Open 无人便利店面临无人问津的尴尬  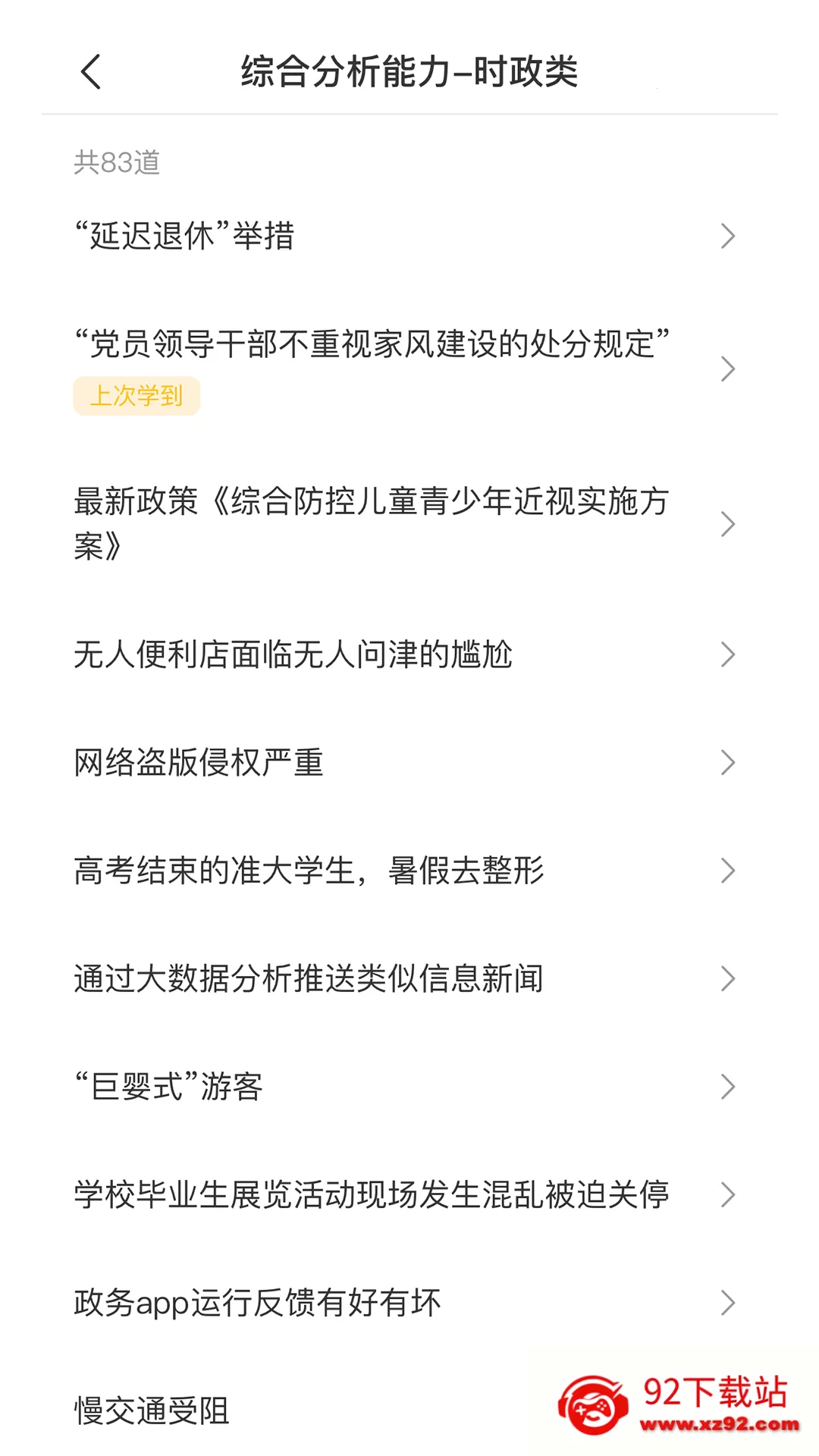(x=293, y=654)
